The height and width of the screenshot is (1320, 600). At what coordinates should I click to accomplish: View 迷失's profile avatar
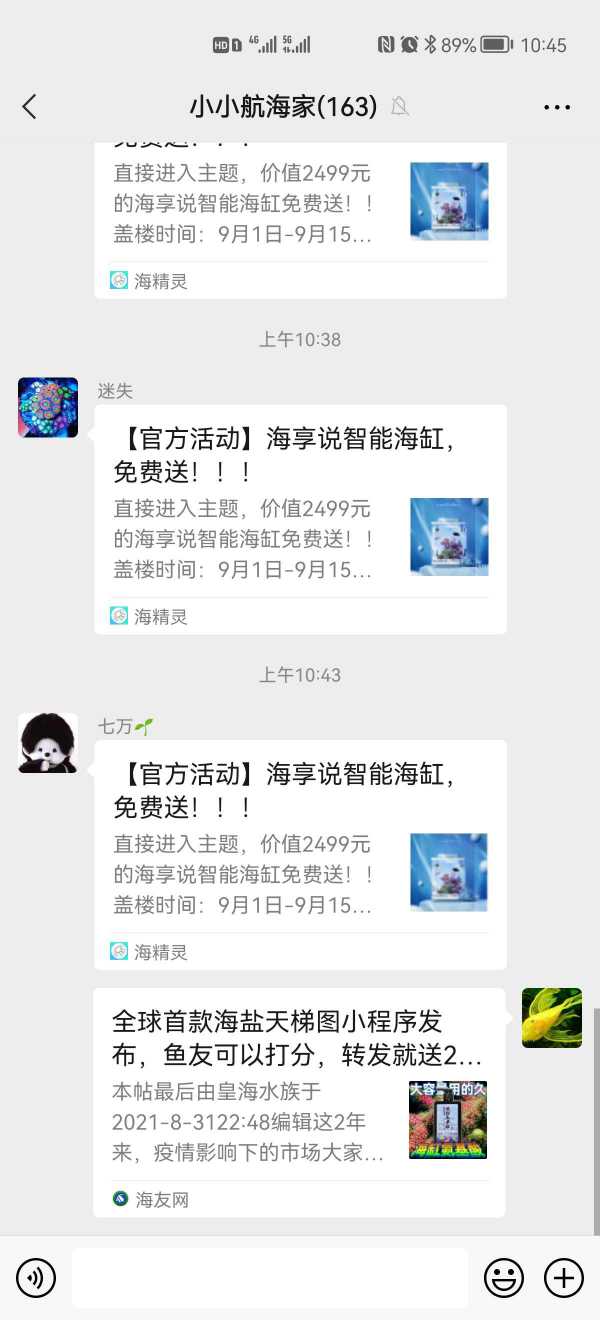[x=48, y=408]
